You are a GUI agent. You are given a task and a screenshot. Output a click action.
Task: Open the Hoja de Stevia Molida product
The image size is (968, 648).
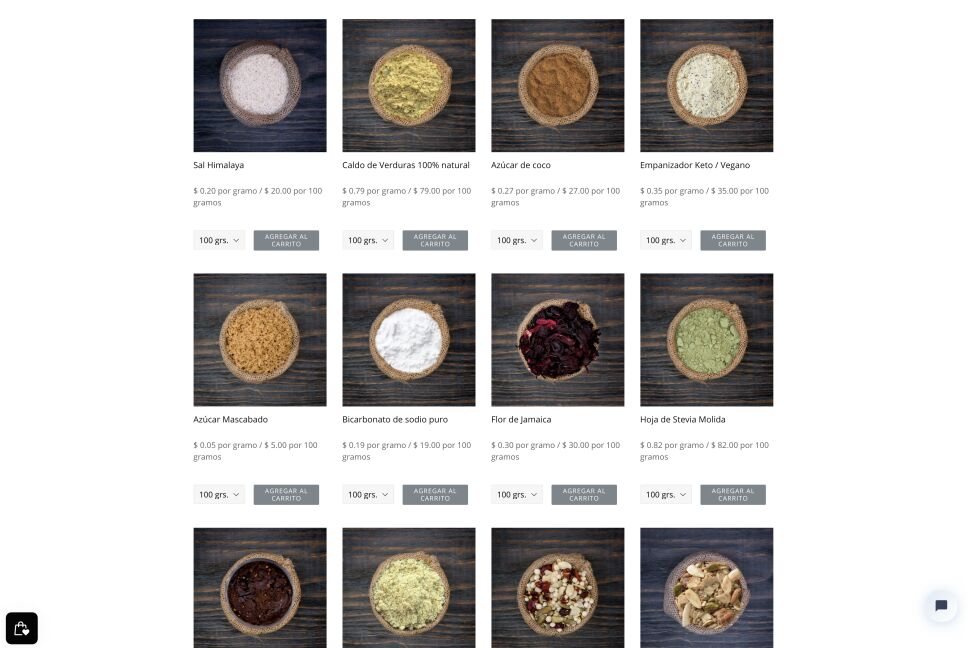click(707, 339)
